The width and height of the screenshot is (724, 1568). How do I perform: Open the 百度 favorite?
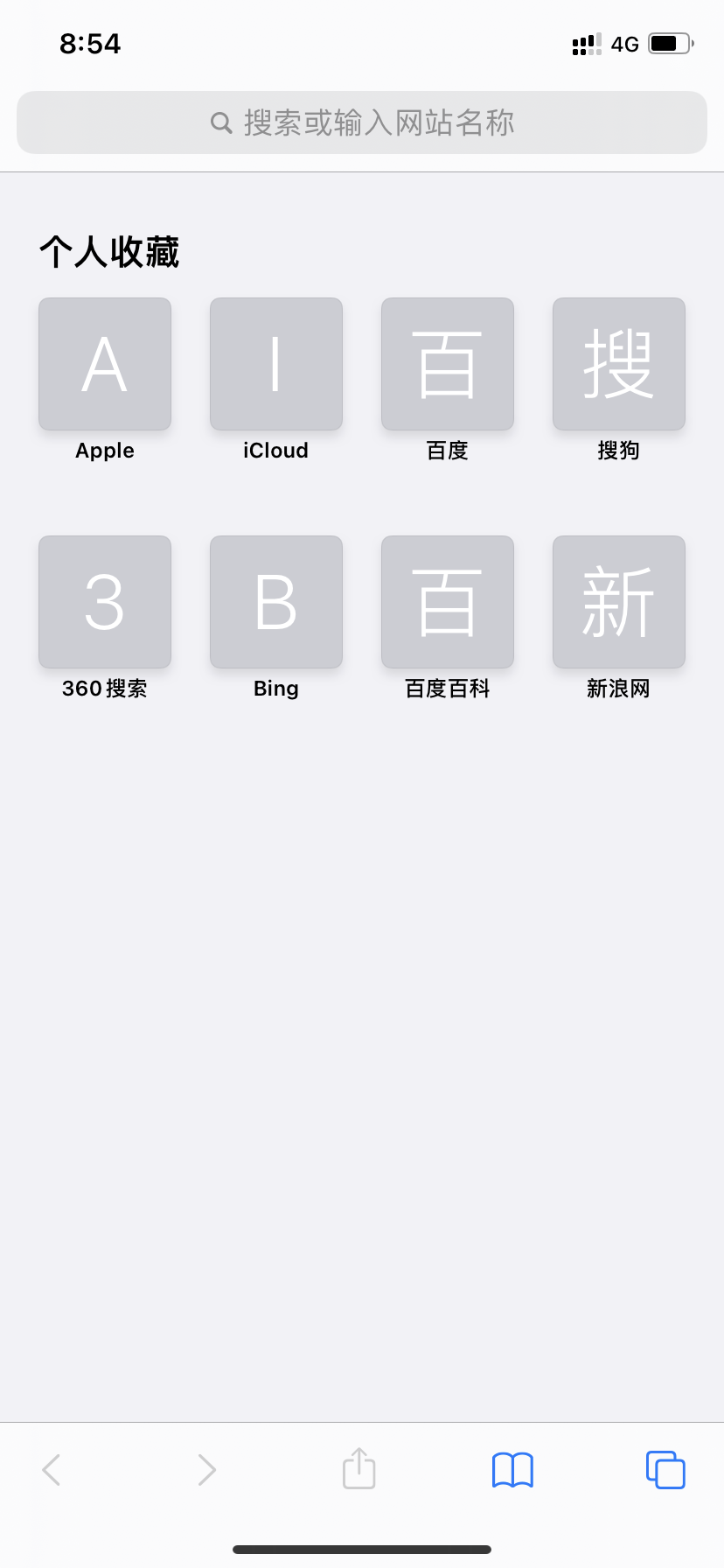pos(448,364)
